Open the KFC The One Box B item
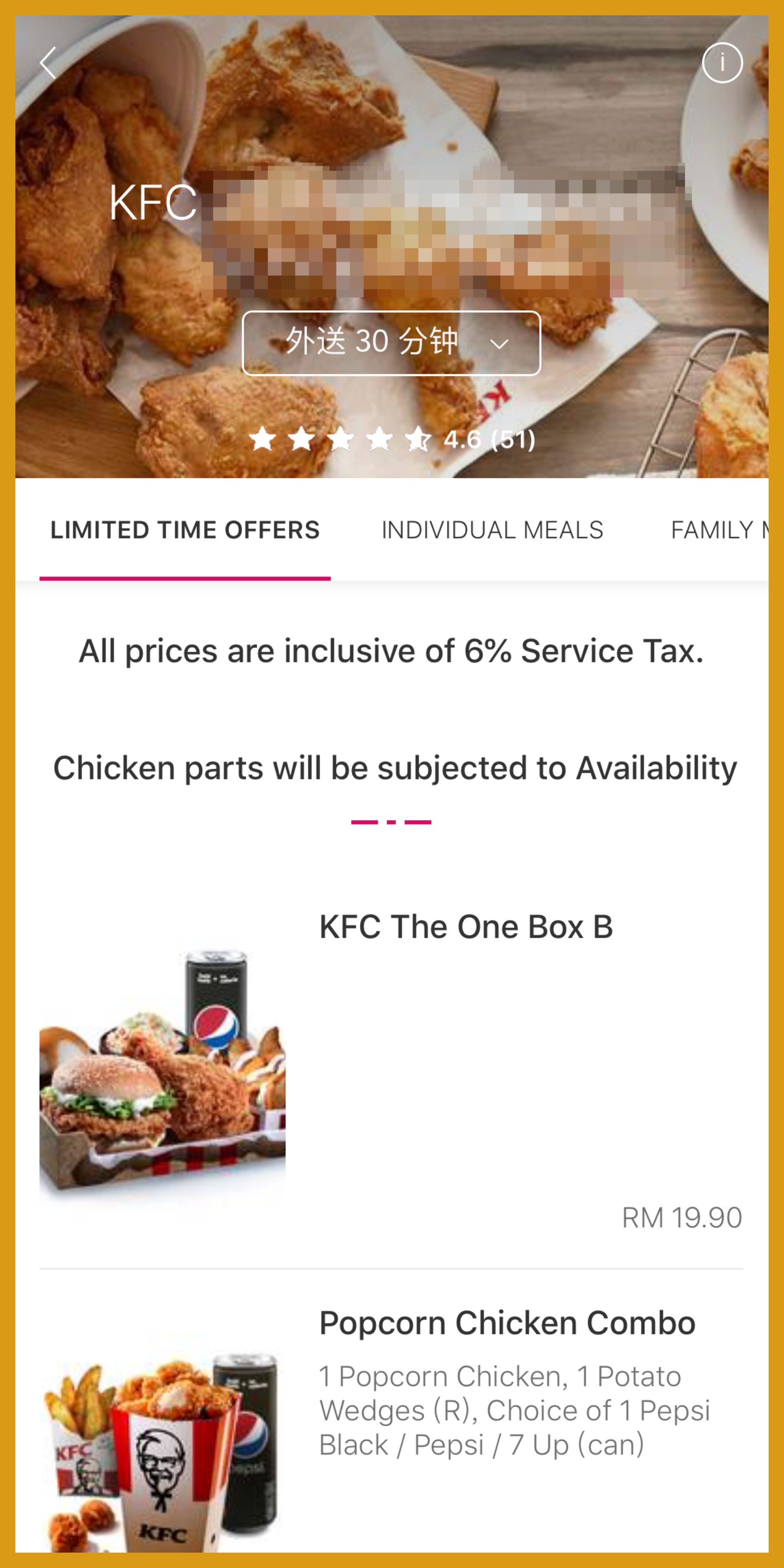Screen dimensions: 784x1568 (466, 927)
